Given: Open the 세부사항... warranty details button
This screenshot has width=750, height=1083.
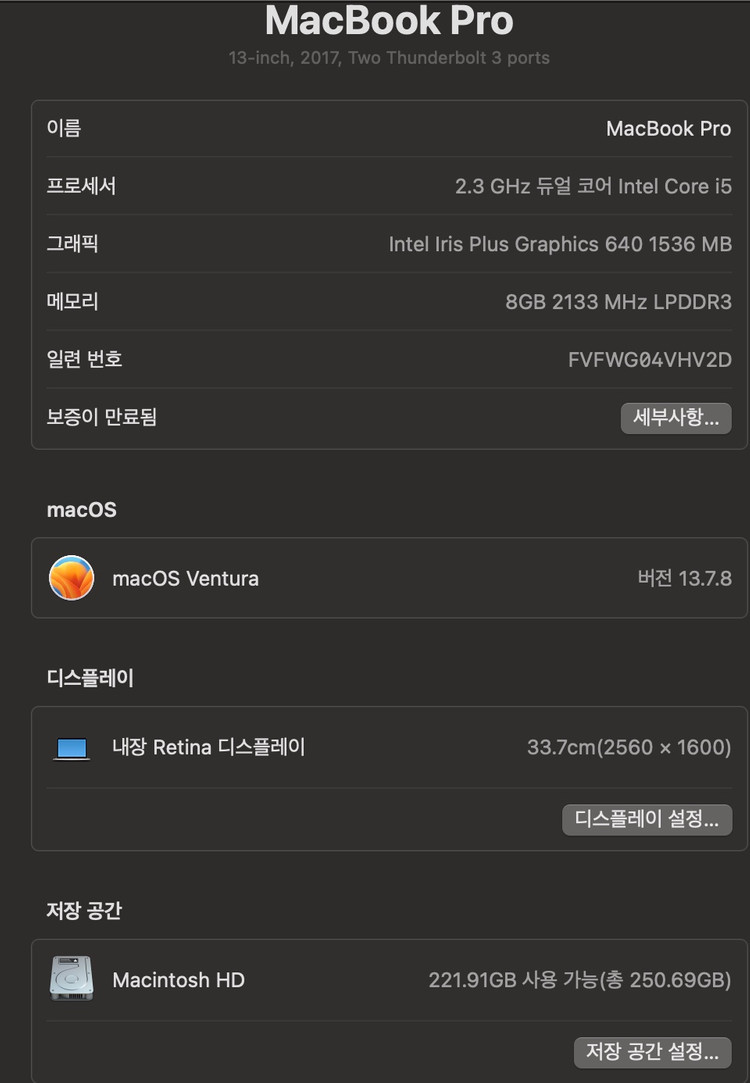Looking at the screenshot, I should tap(676, 418).
